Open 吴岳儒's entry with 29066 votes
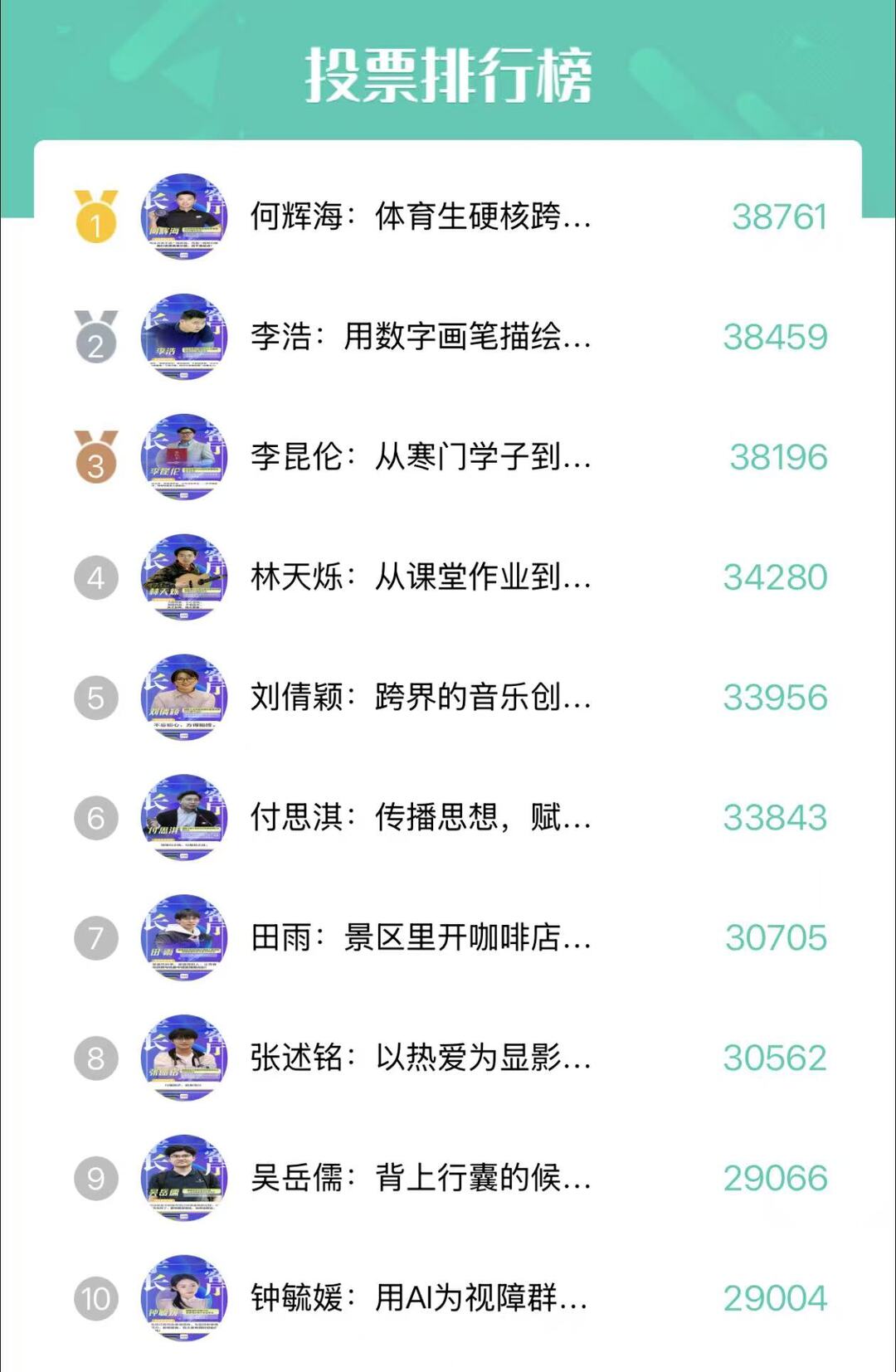896x1372 pixels. click(421, 1178)
